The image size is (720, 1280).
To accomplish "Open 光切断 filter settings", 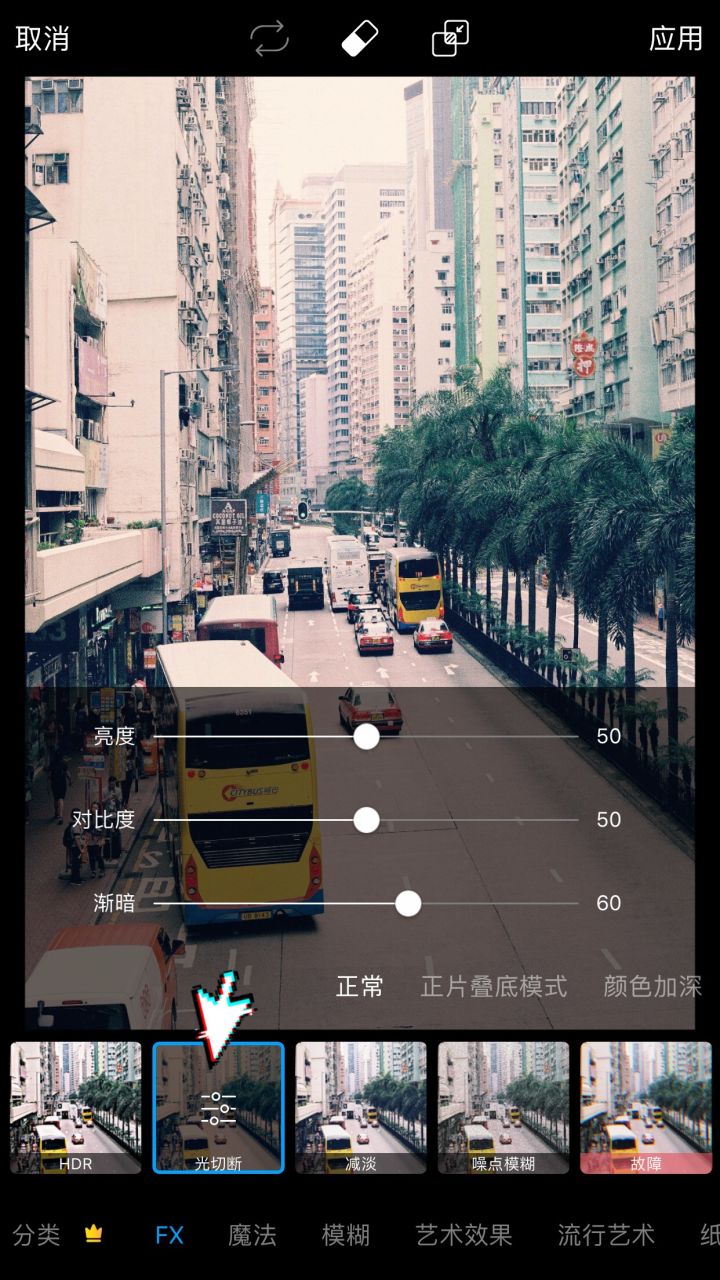I will coord(218,1107).
